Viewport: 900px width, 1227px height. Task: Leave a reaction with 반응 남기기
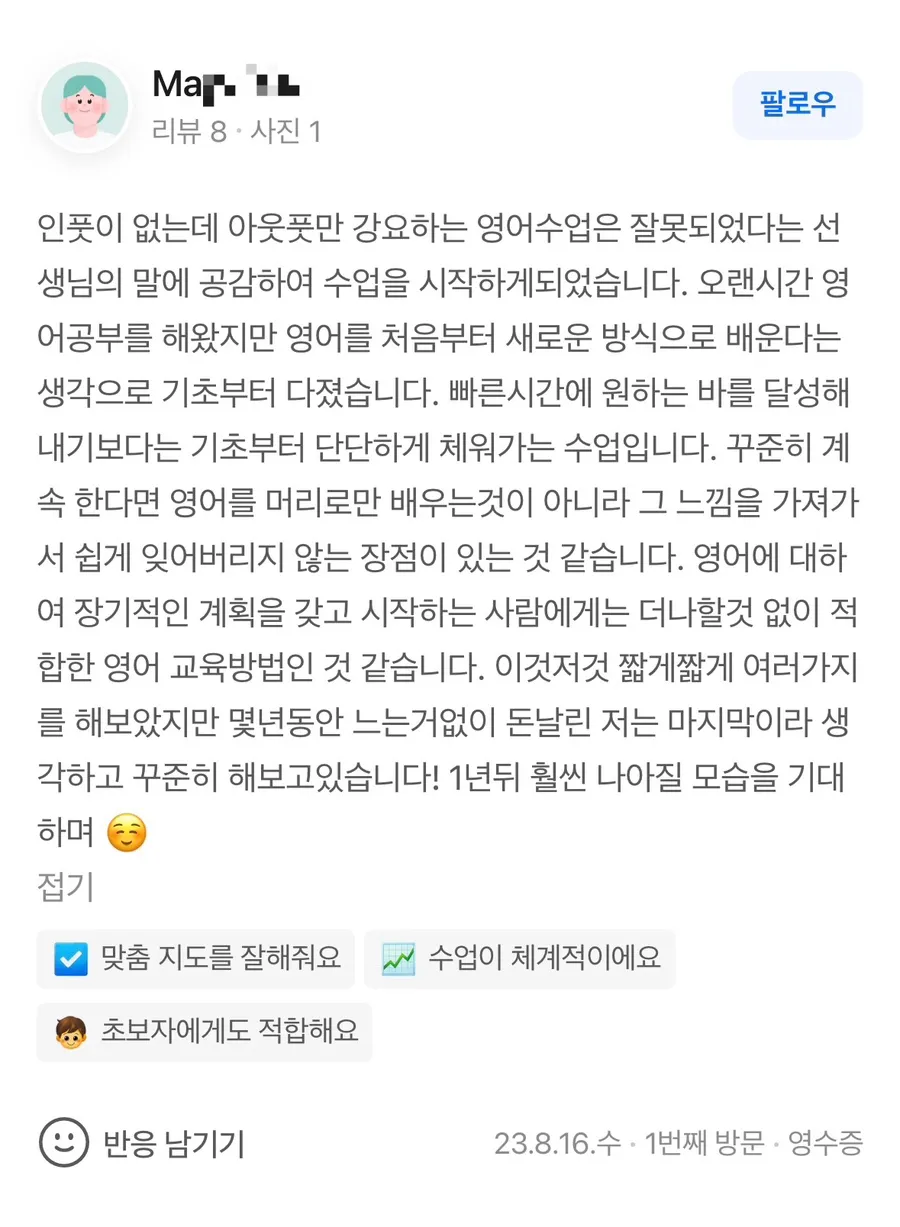coord(141,1142)
